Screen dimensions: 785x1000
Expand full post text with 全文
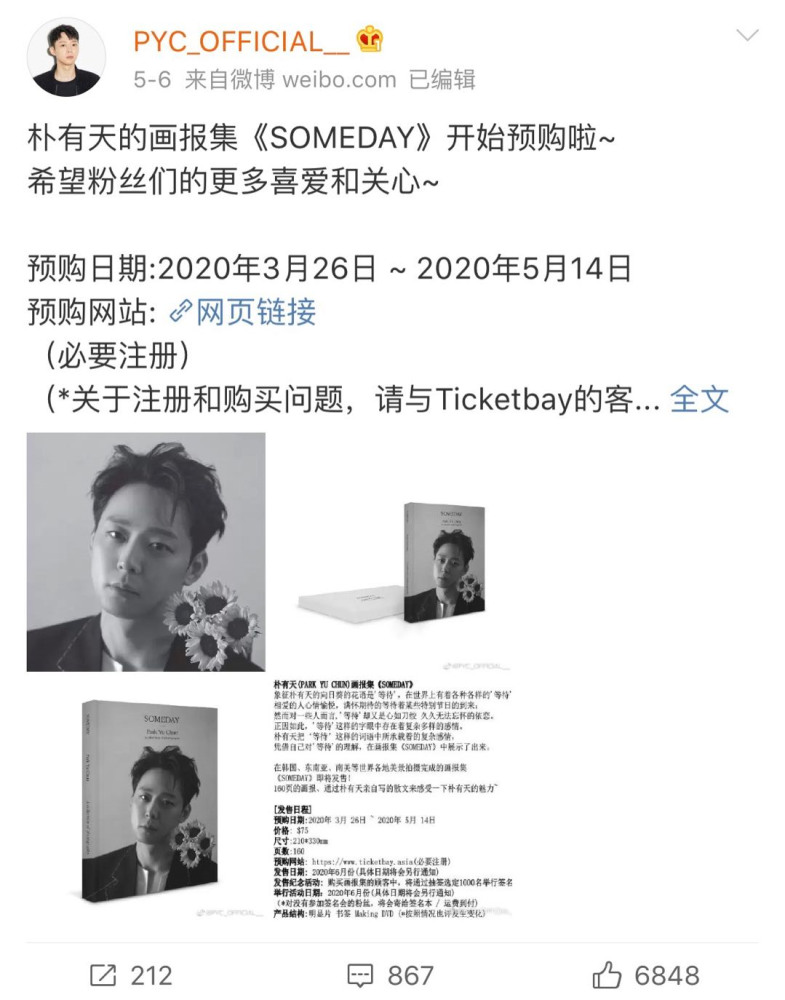click(x=699, y=398)
